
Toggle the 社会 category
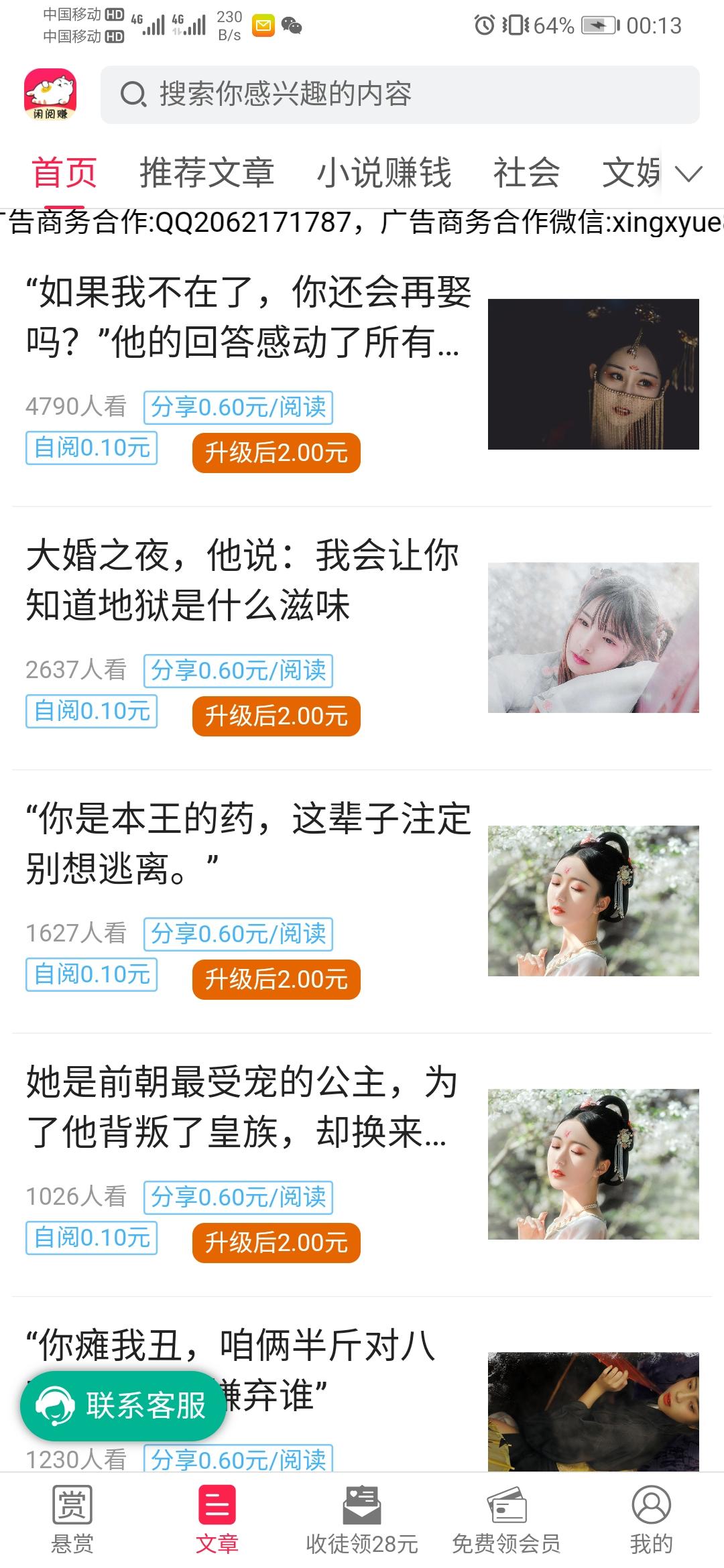(527, 173)
